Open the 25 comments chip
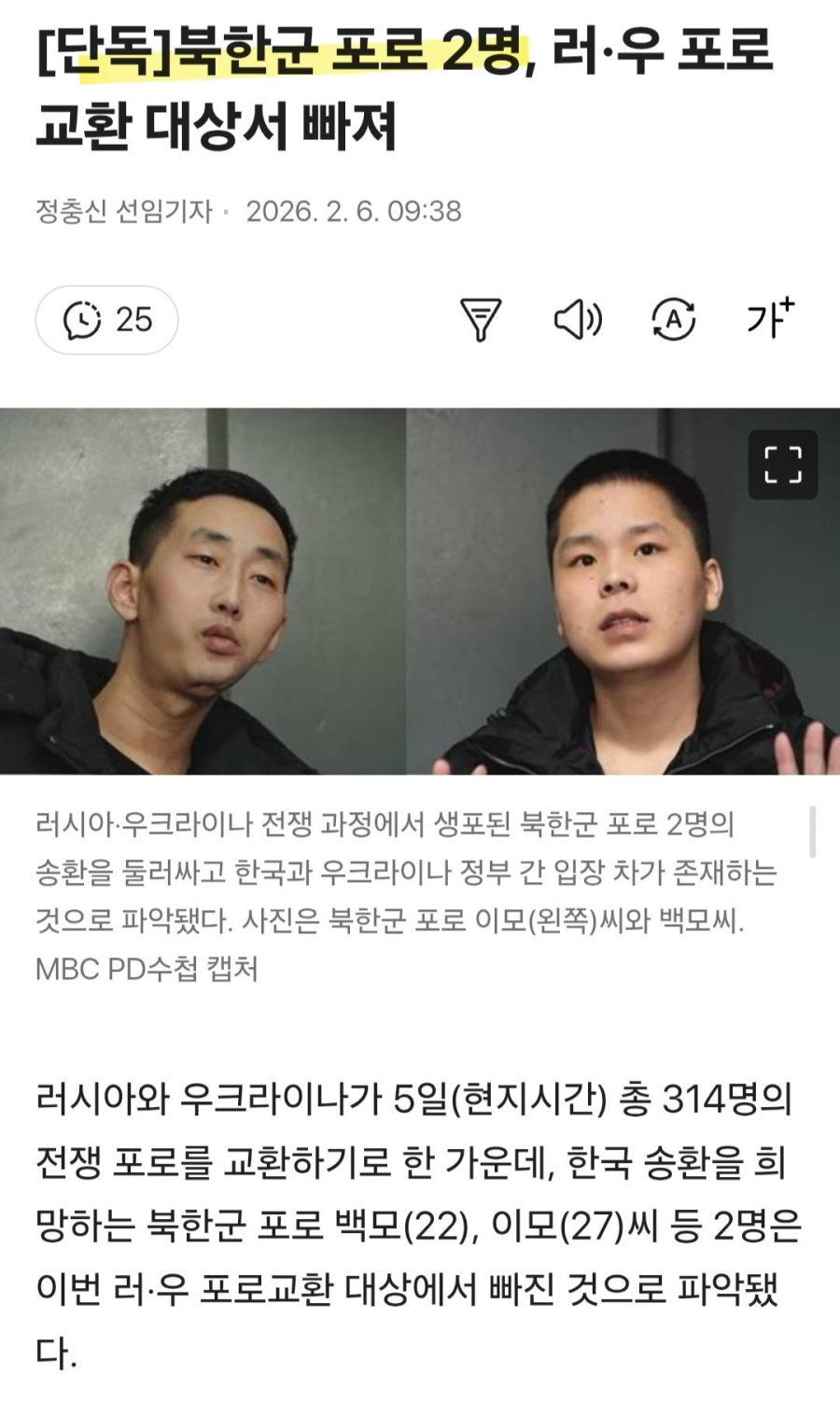 (x=106, y=320)
